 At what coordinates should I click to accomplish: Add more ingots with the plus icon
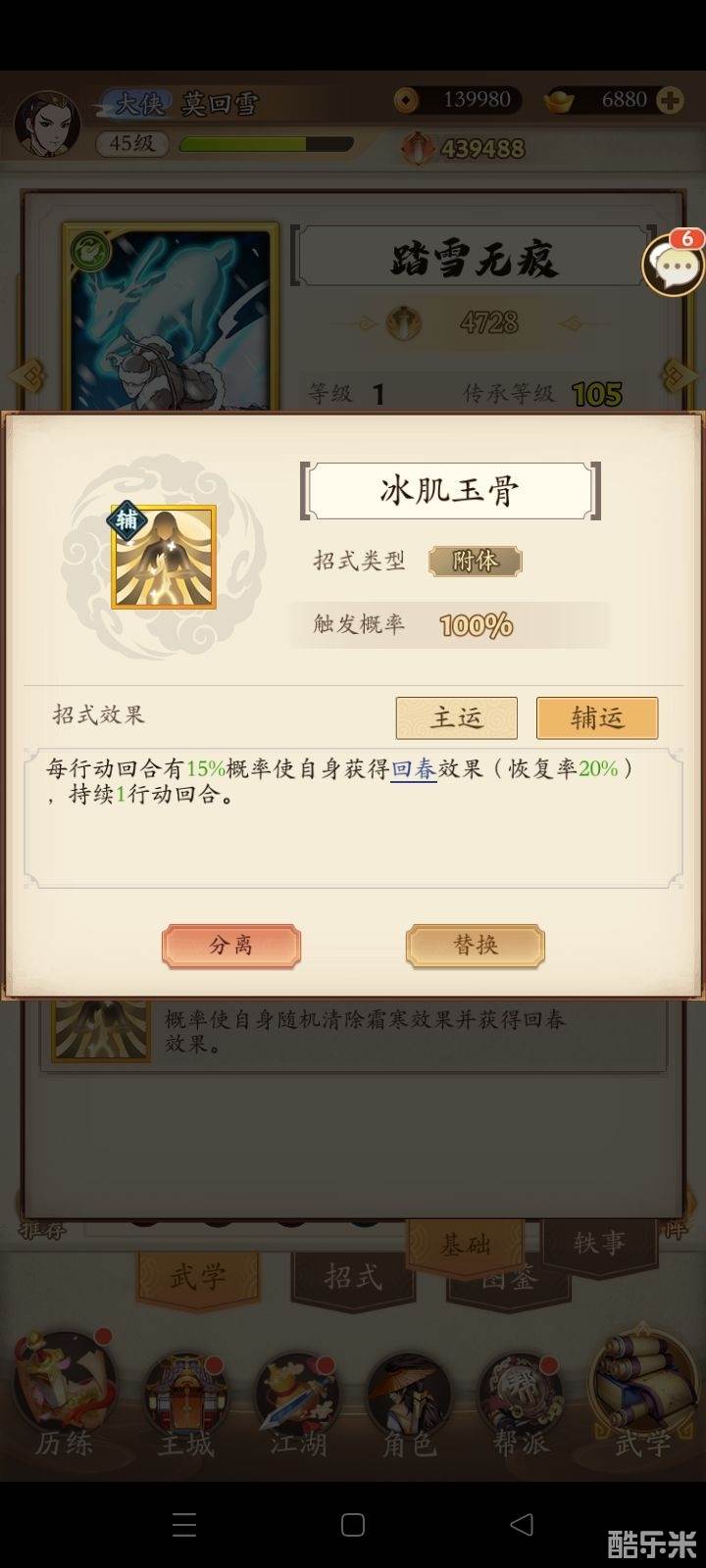click(x=670, y=100)
